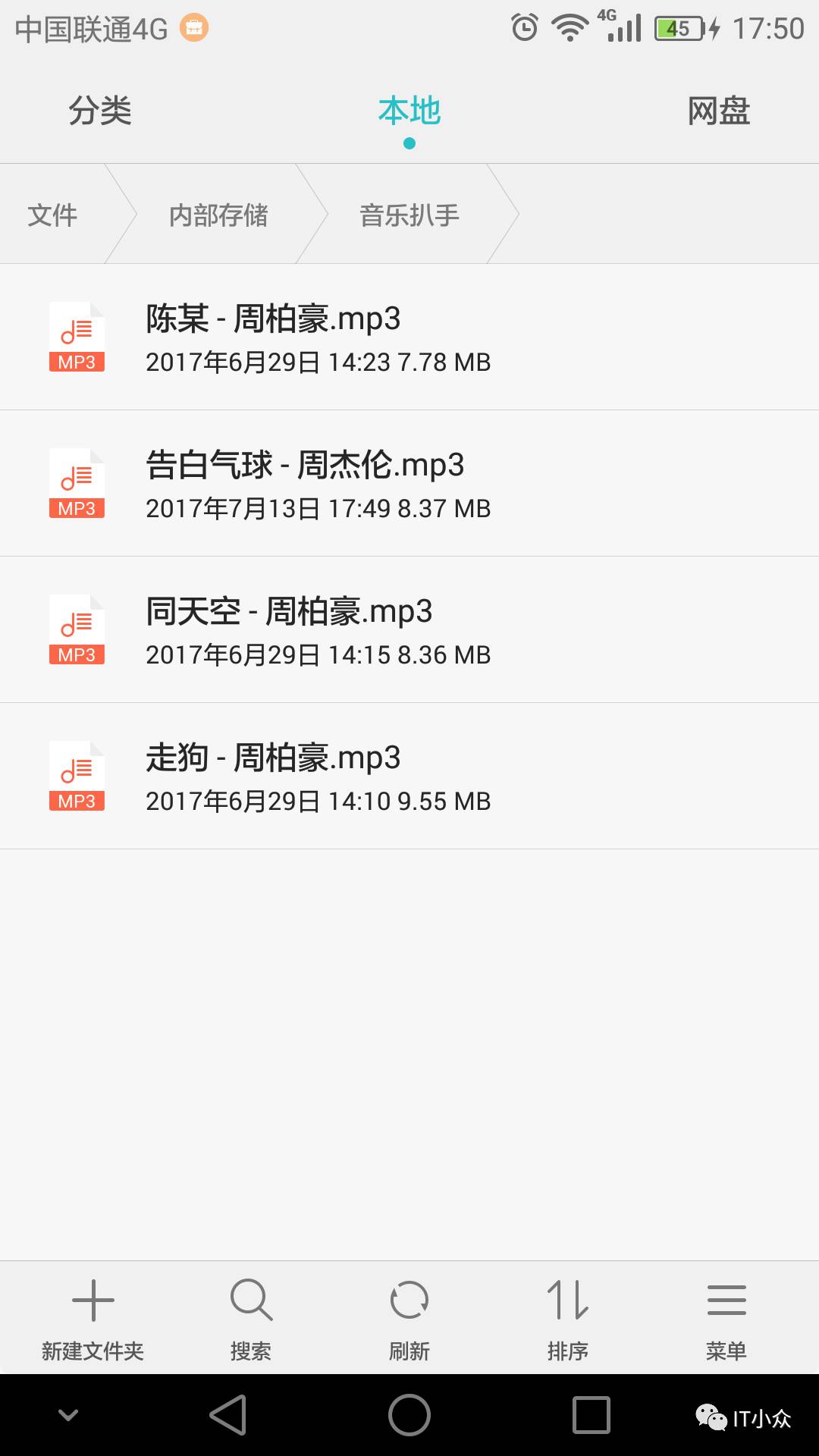This screenshot has width=819, height=1456.
Task: Create a new folder with 新建文件夹
Action: point(93,1318)
